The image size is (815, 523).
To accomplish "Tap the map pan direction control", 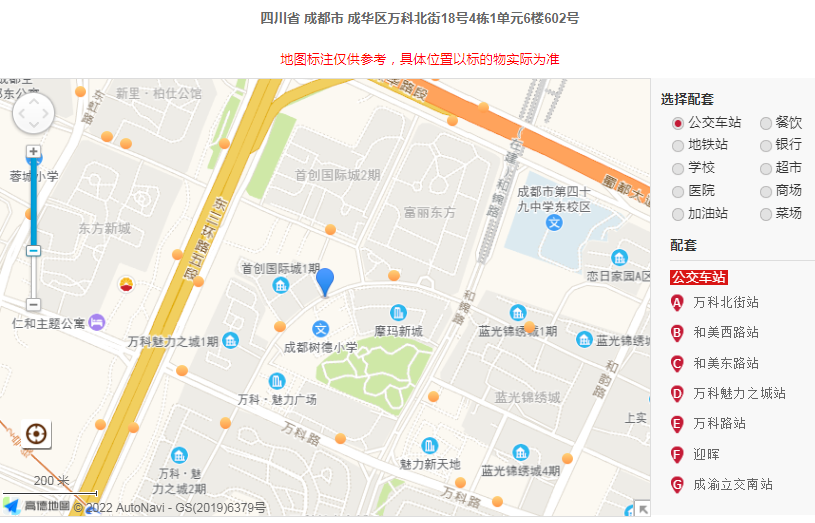I will [x=33, y=113].
